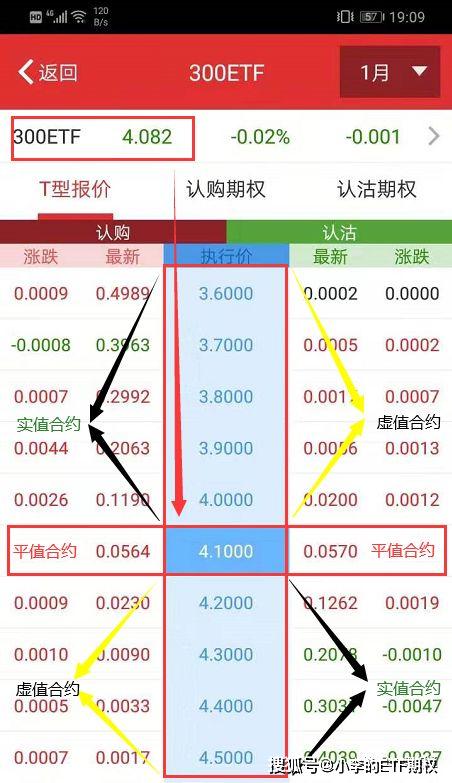The image size is (452, 783).
Task: Switch to the 认购期权 tab
Action: 226,189
